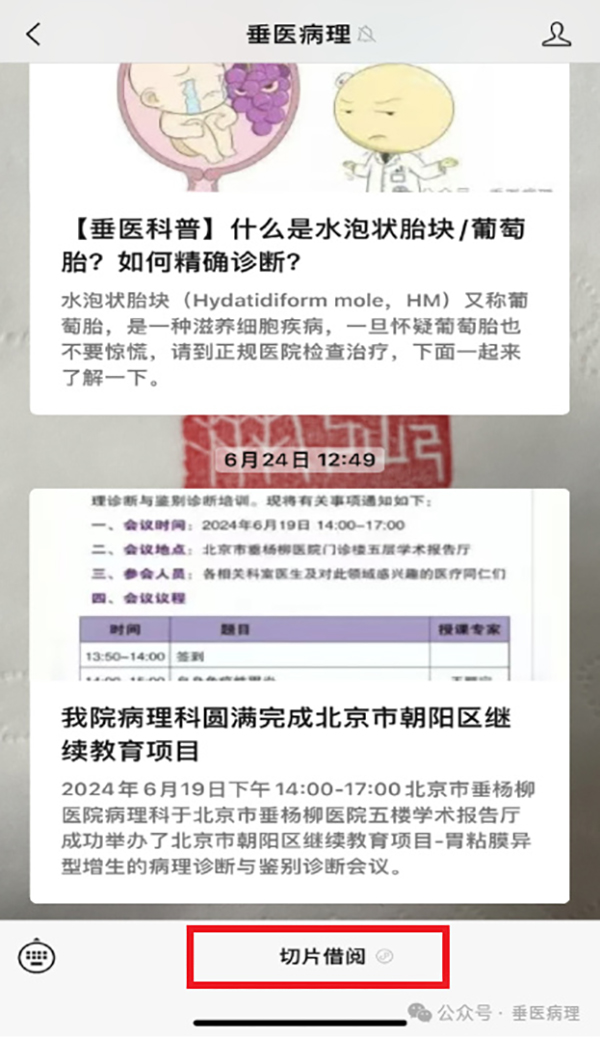
Task: Open the account profile icon
Action: 556,34
